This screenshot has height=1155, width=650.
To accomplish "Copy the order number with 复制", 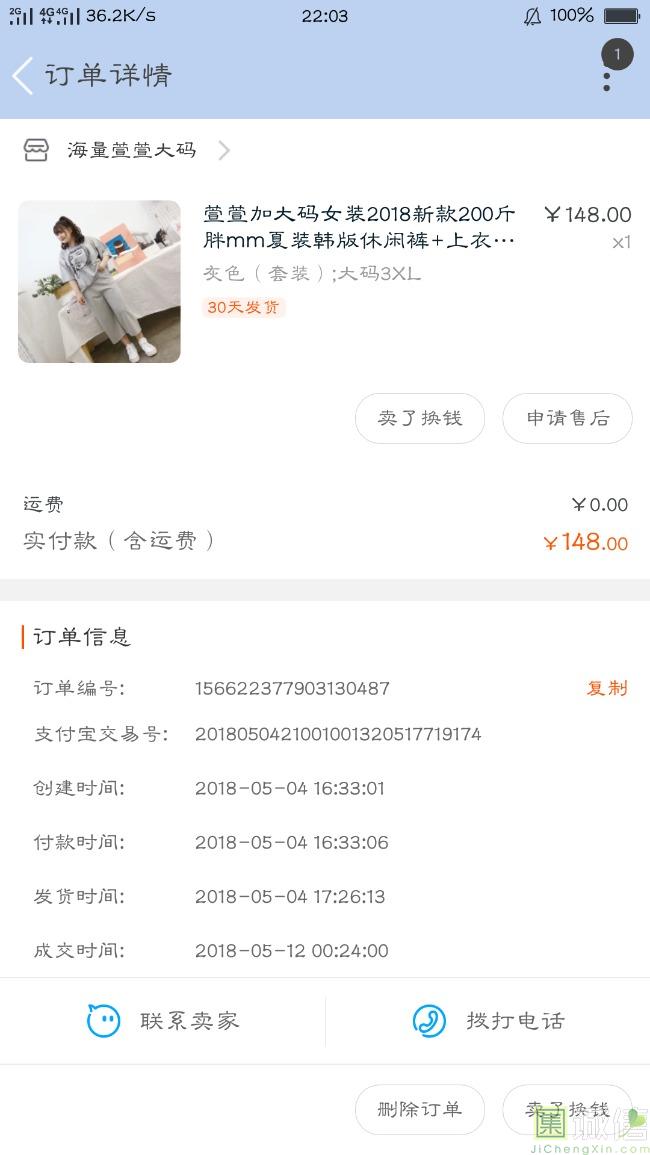I will (607, 688).
